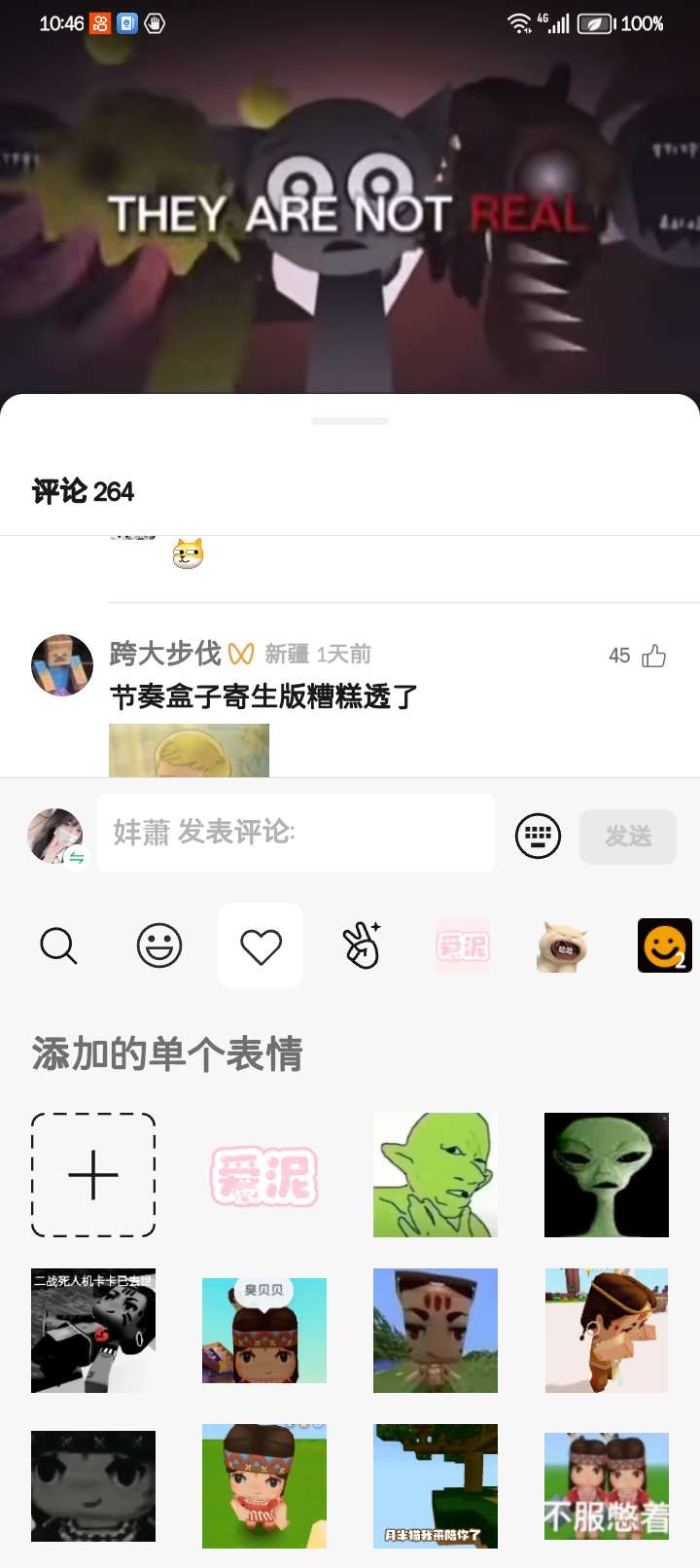The width and height of the screenshot is (700, 1568).
Task: Switch the commenting account on the avatar
Action: point(77,857)
